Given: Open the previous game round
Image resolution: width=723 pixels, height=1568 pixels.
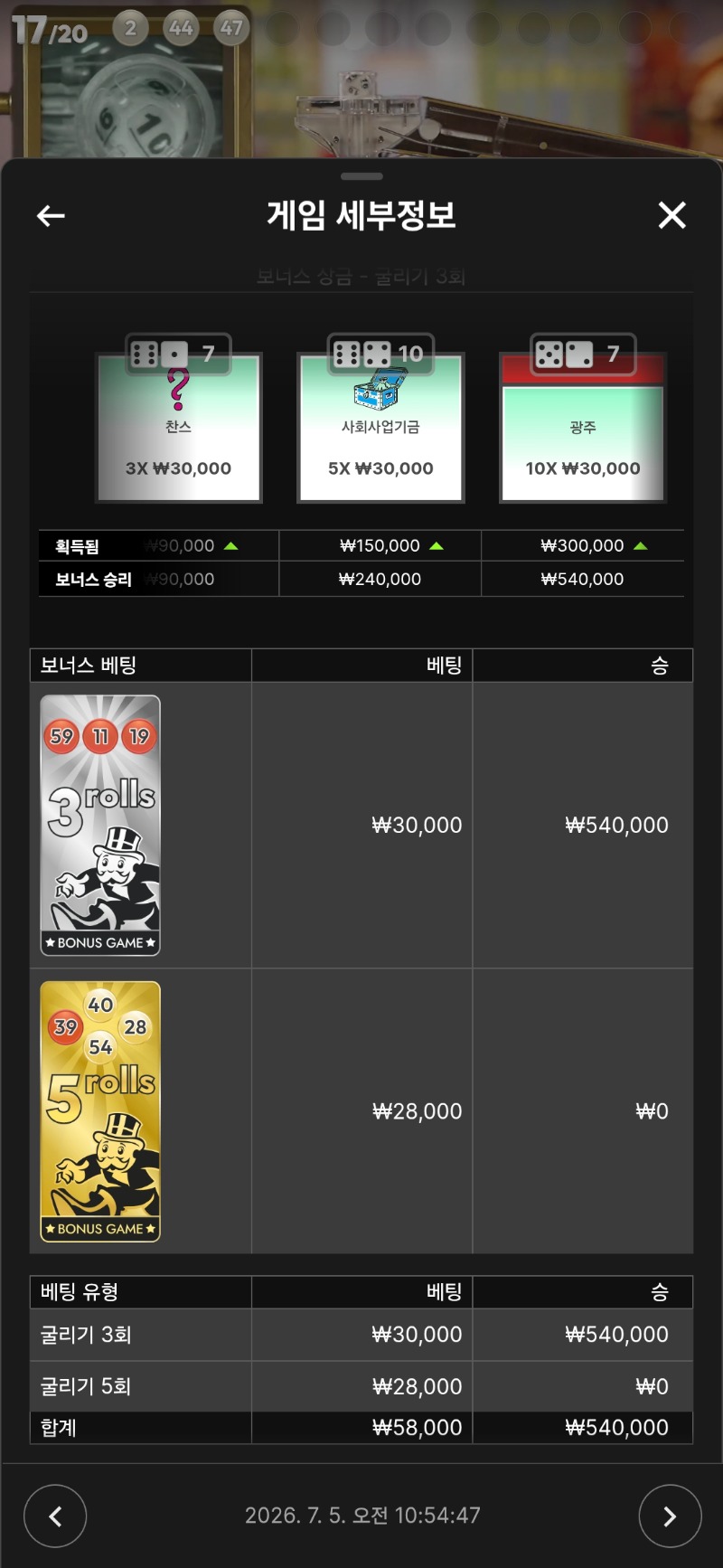Looking at the screenshot, I should pos(55,1516).
